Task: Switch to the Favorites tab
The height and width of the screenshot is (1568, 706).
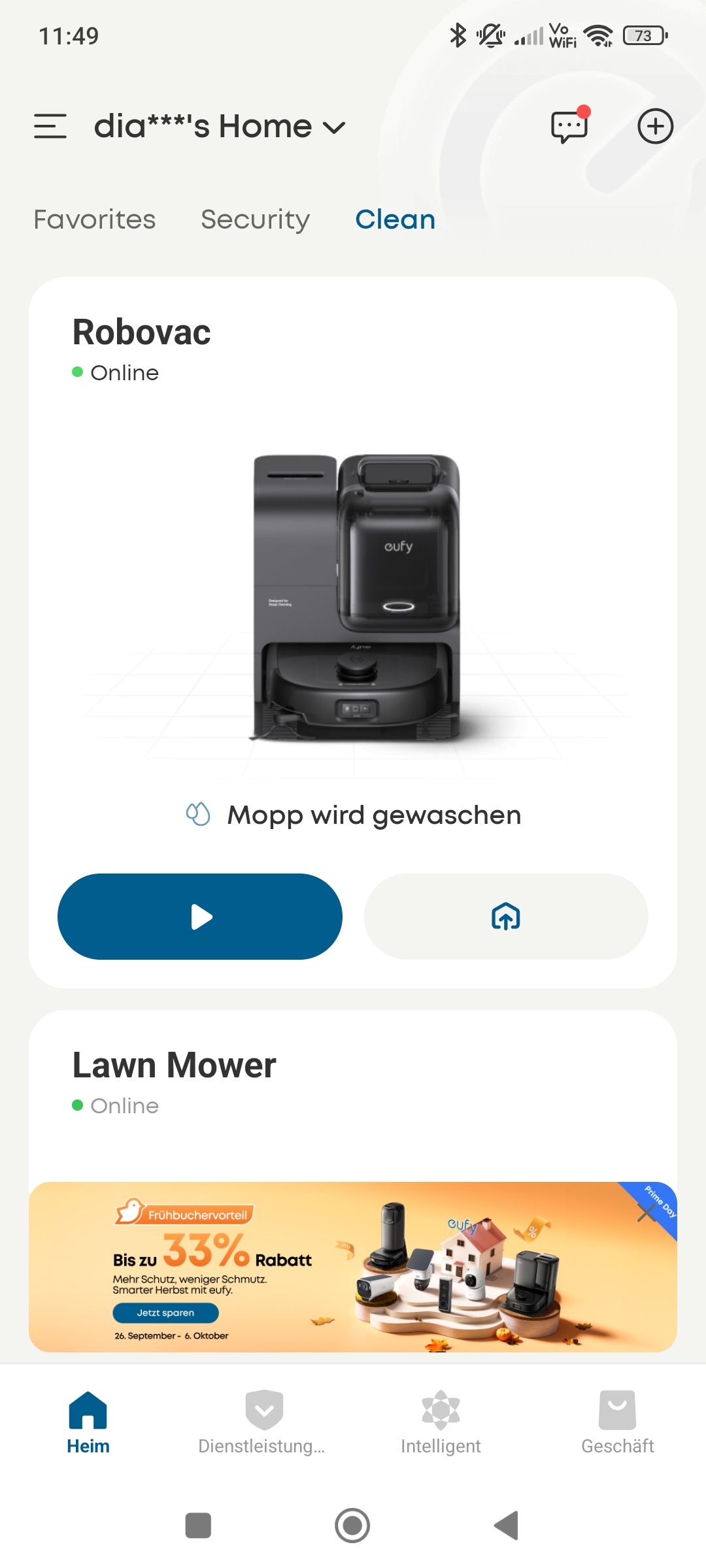Action: point(95,220)
